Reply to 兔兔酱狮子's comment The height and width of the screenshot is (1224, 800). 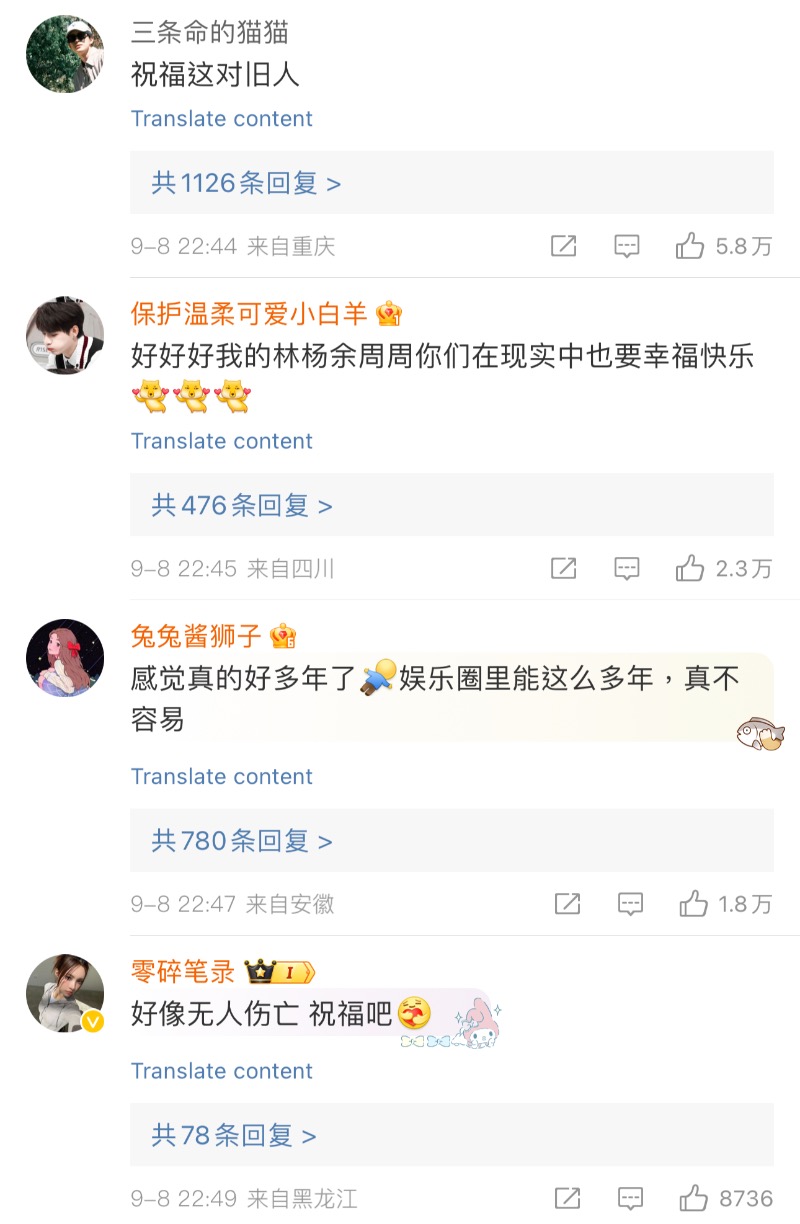(630, 905)
